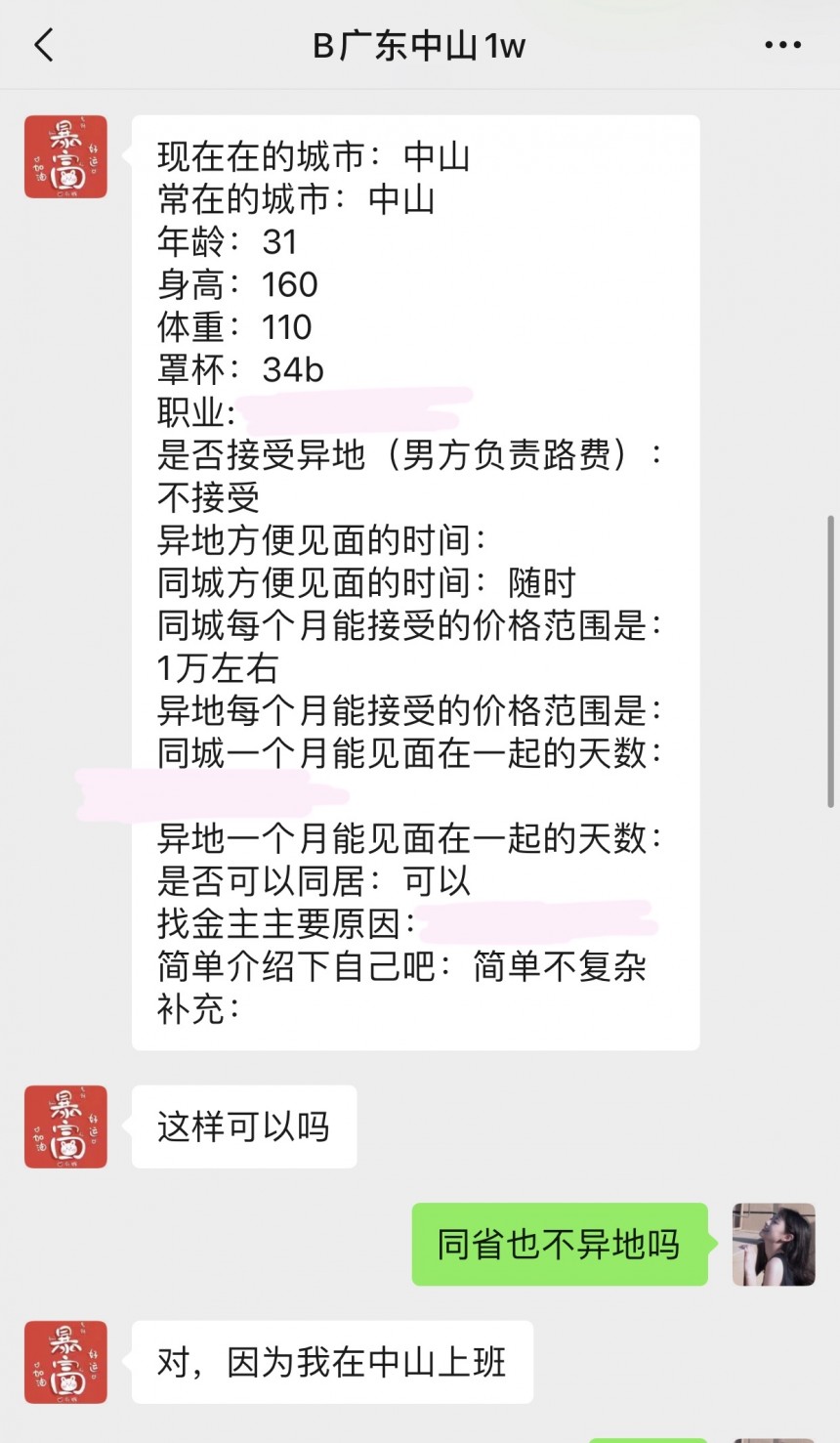The height and width of the screenshot is (1443, 840).
Task: Open the three-dot chat options menu
Action: click(x=782, y=45)
